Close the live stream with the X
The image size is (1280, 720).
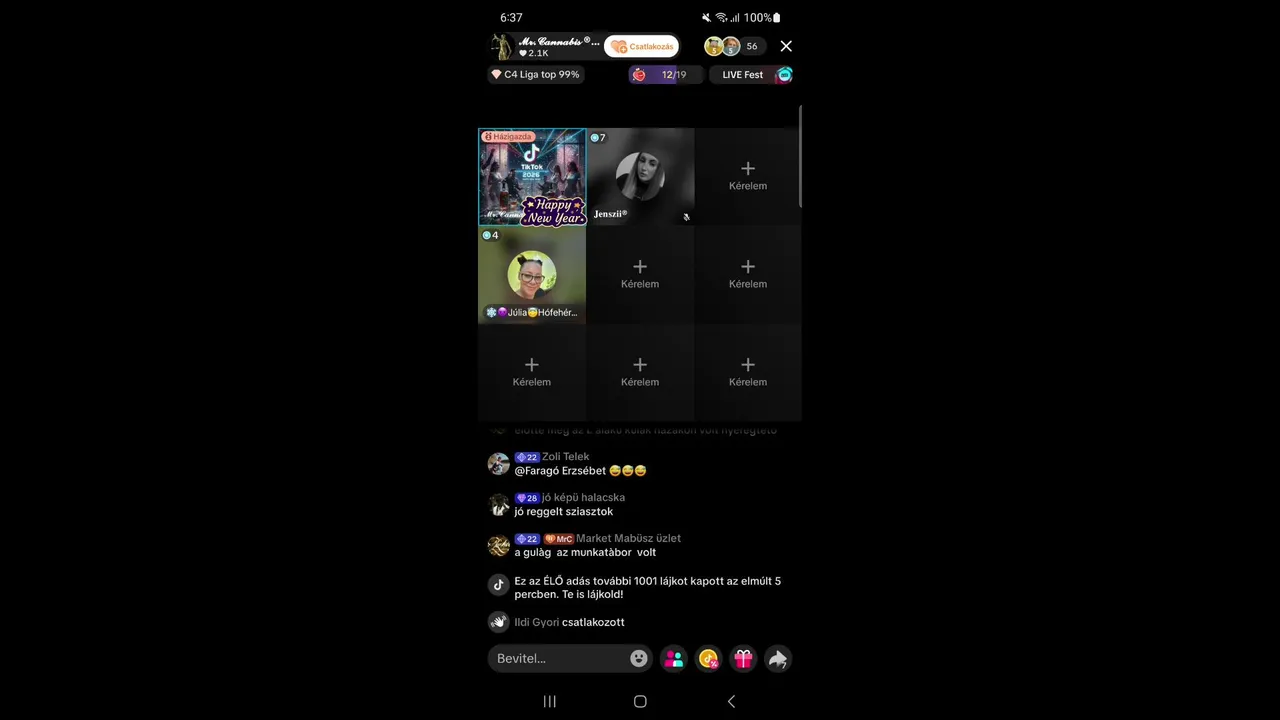click(786, 46)
